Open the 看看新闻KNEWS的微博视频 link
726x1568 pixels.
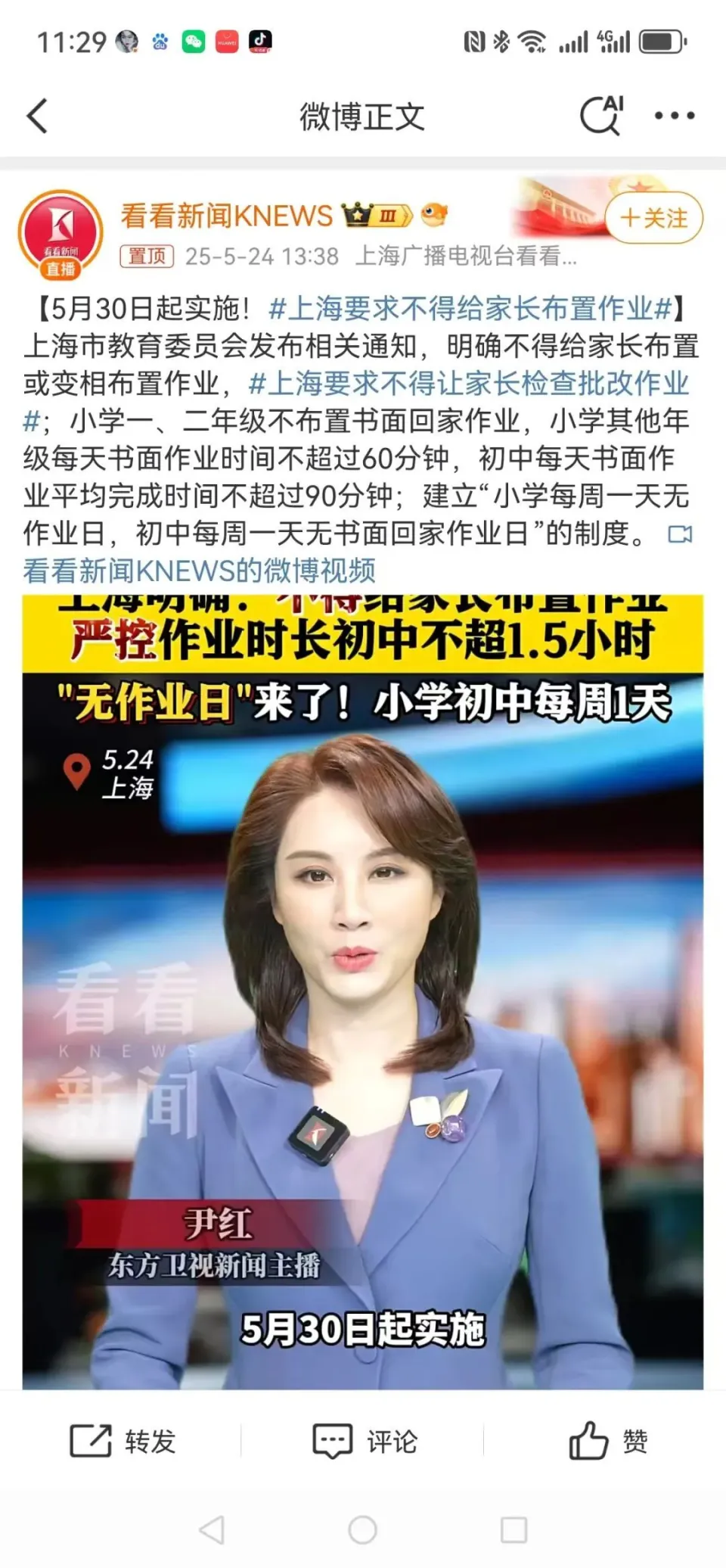pyautogui.click(x=200, y=571)
